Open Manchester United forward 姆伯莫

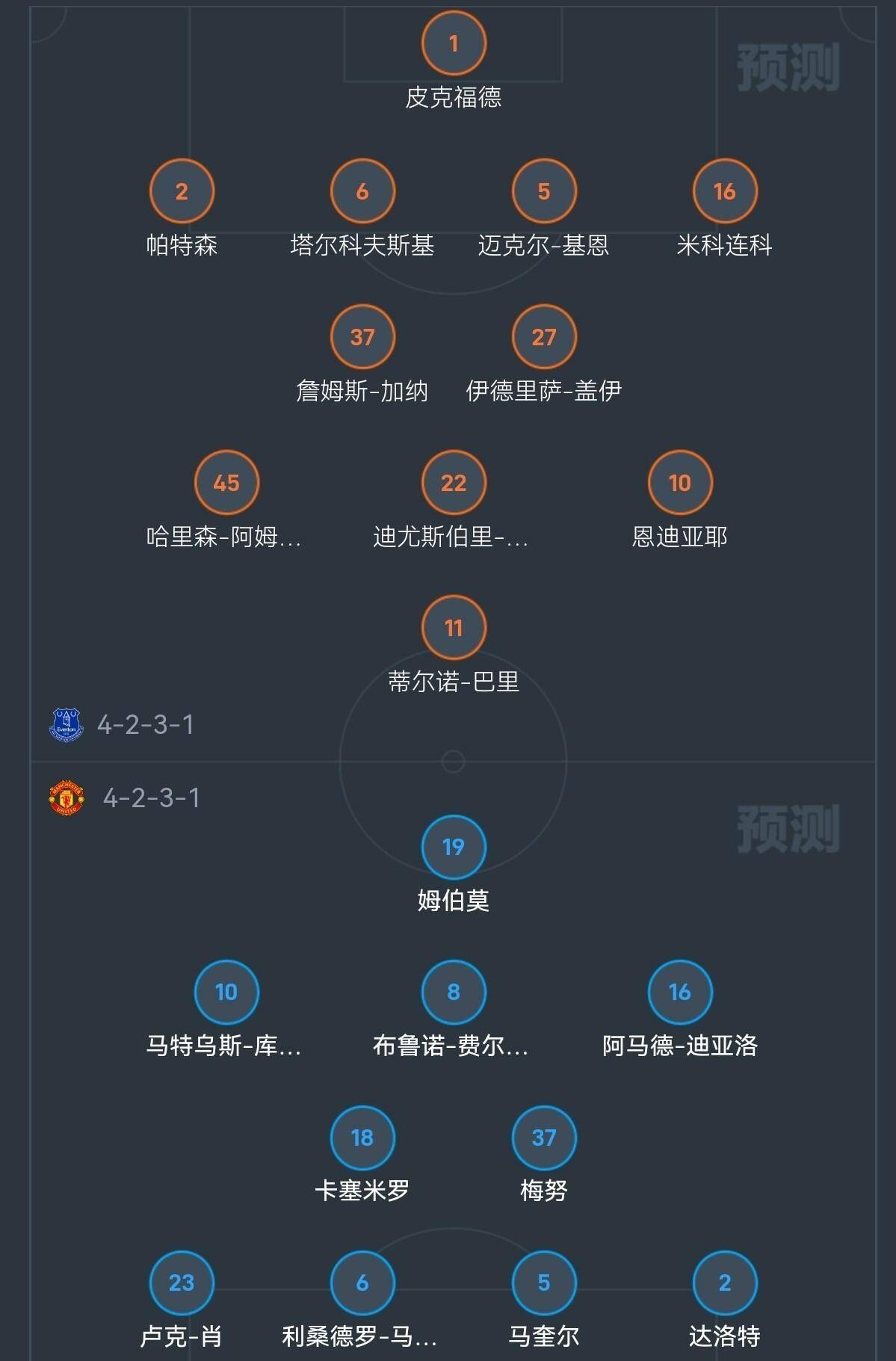pyautogui.click(x=454, y=847)
